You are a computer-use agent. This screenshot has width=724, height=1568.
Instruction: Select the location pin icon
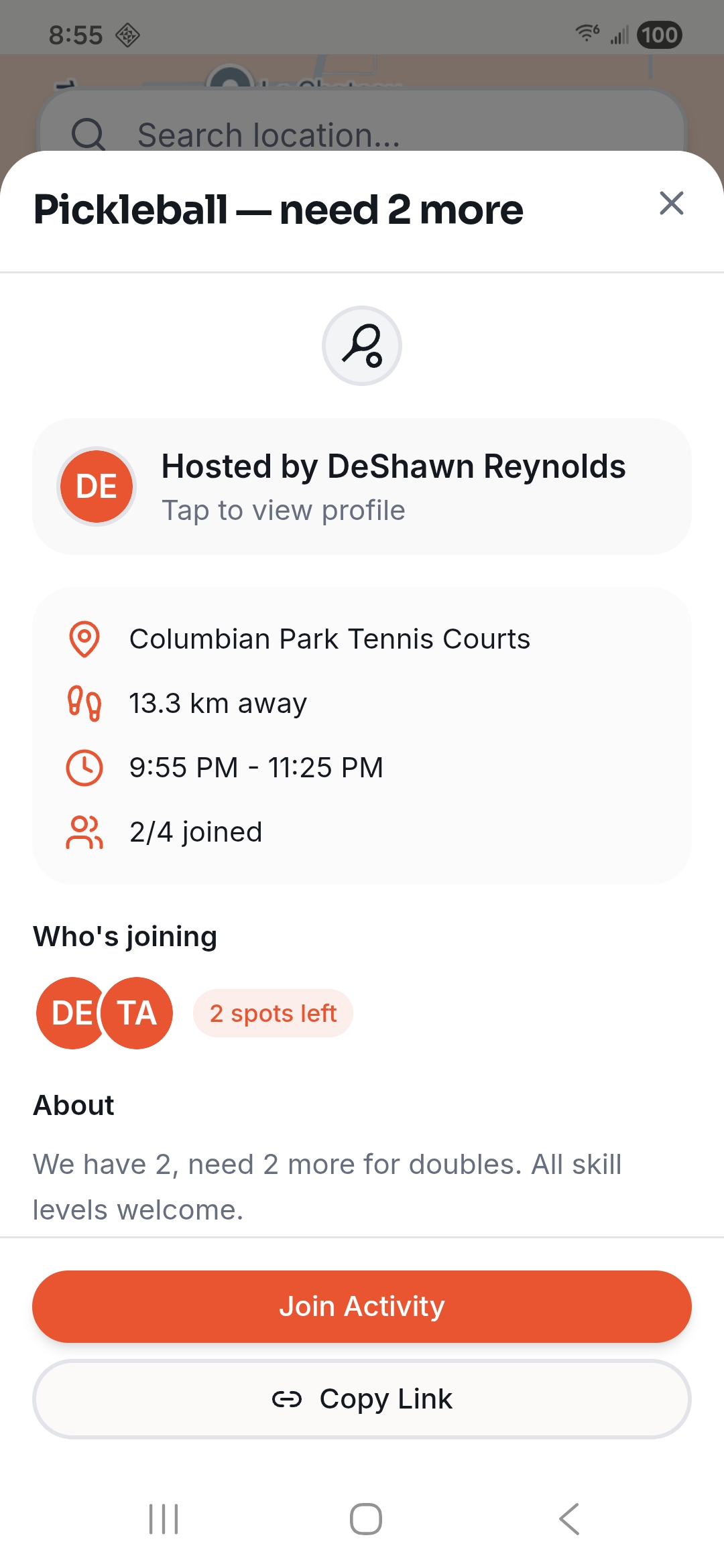(x=83, y=638)
